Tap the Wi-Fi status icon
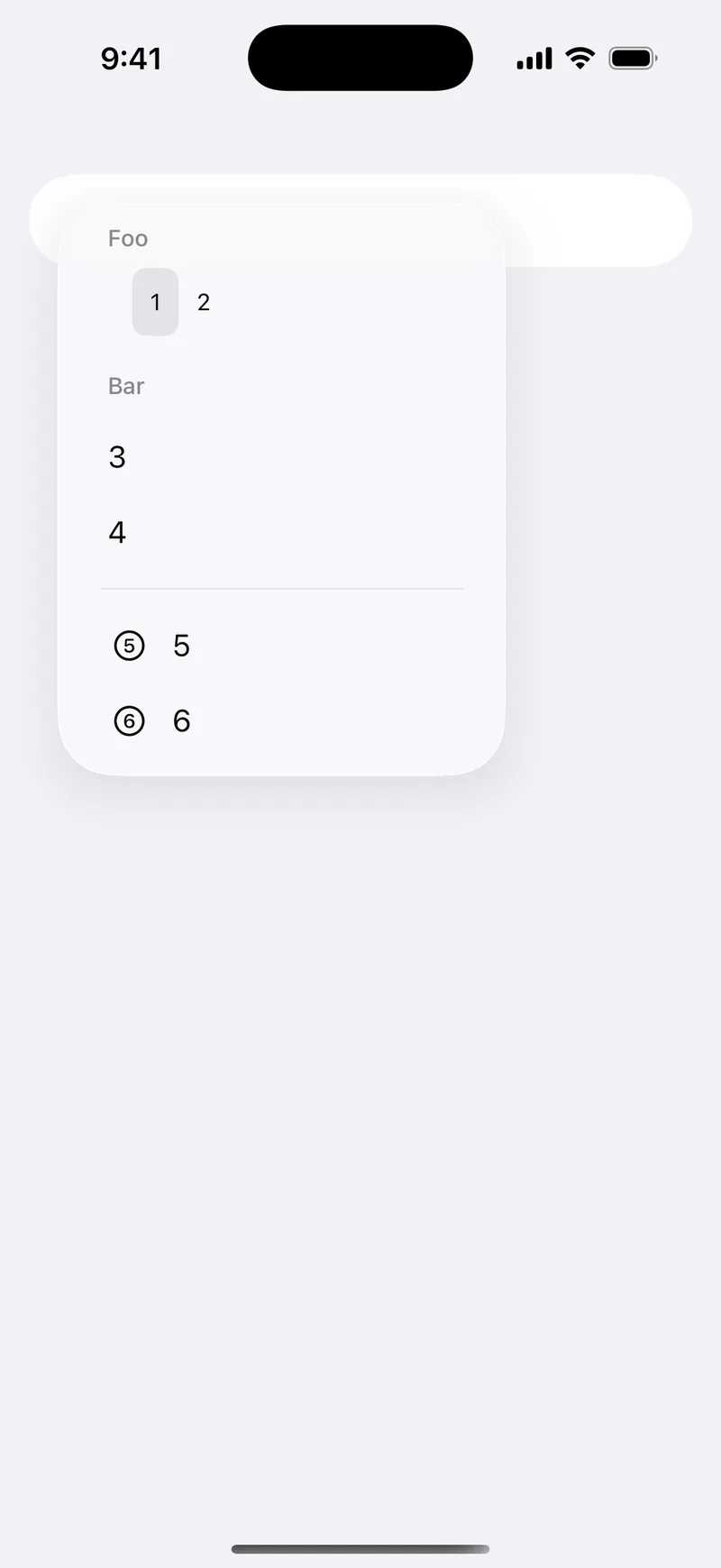The width and height of the screenshot is (721, 1568). pyautogui.click(x=580, y=57)
